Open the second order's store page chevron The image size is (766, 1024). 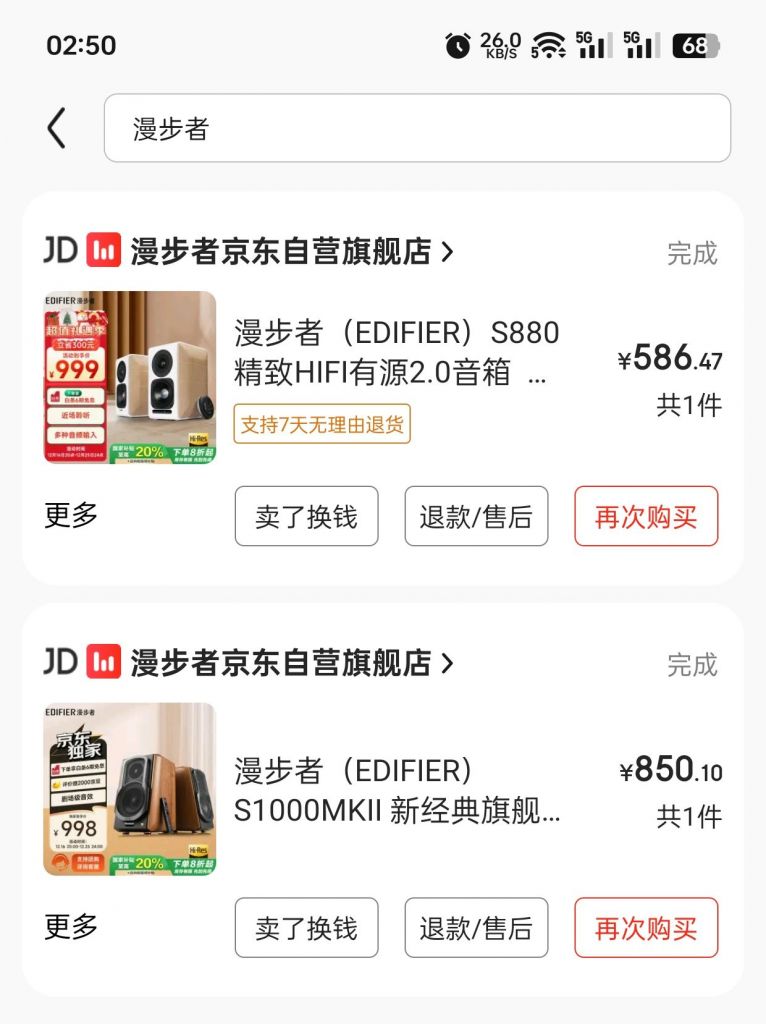point(446,662)
